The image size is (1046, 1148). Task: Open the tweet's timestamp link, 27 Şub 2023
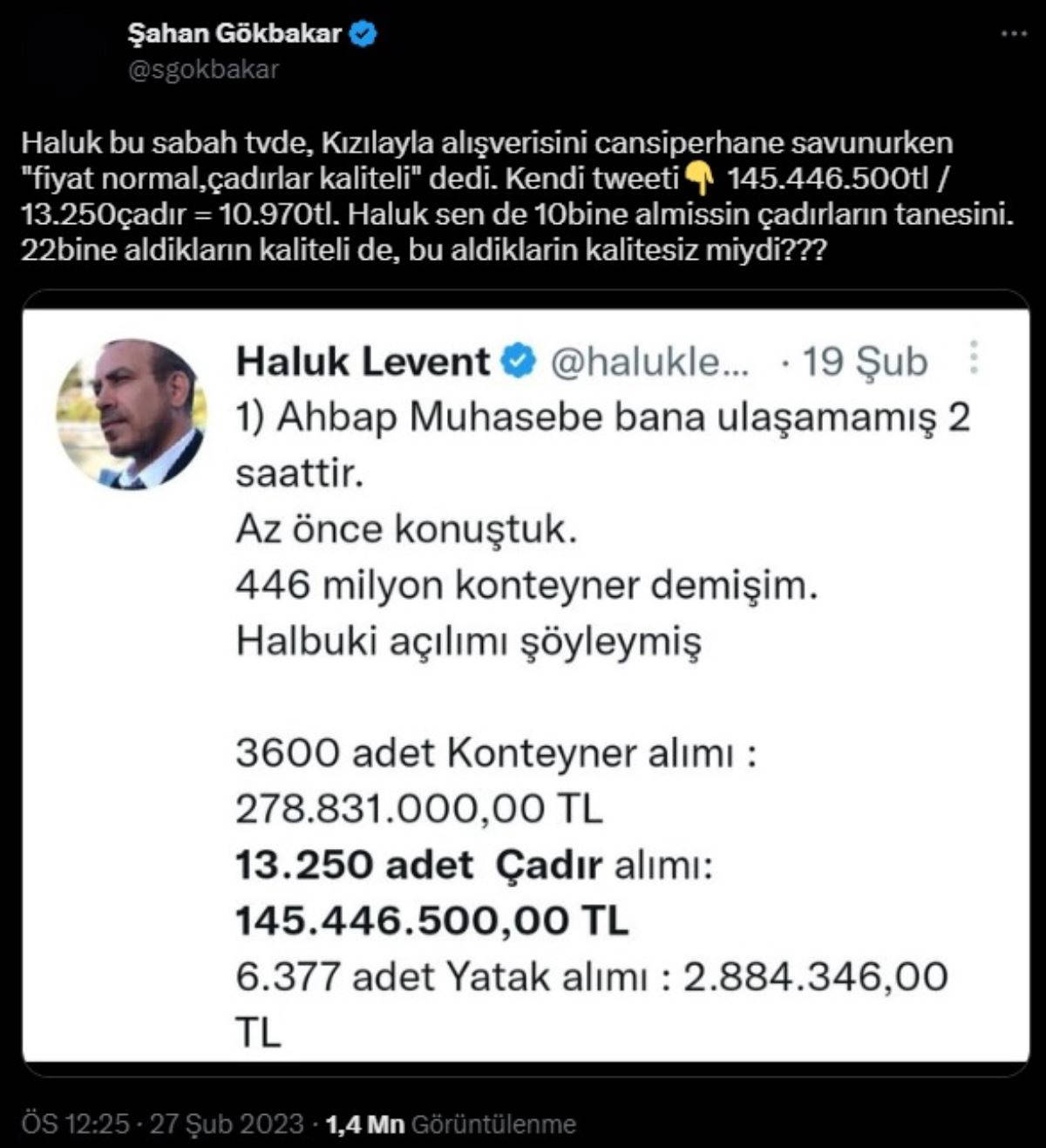pyautogui.click(x=163, y=1124)
